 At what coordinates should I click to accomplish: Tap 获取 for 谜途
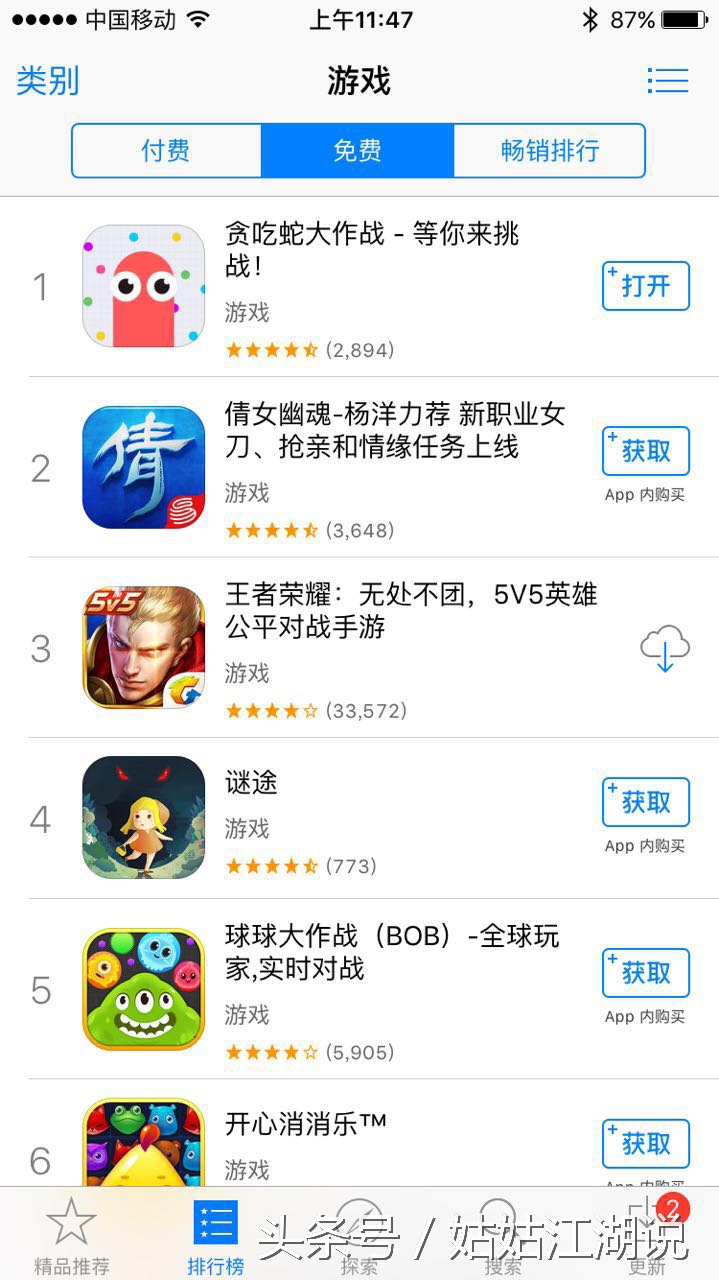pyautogui.click(x=645, y=802)
